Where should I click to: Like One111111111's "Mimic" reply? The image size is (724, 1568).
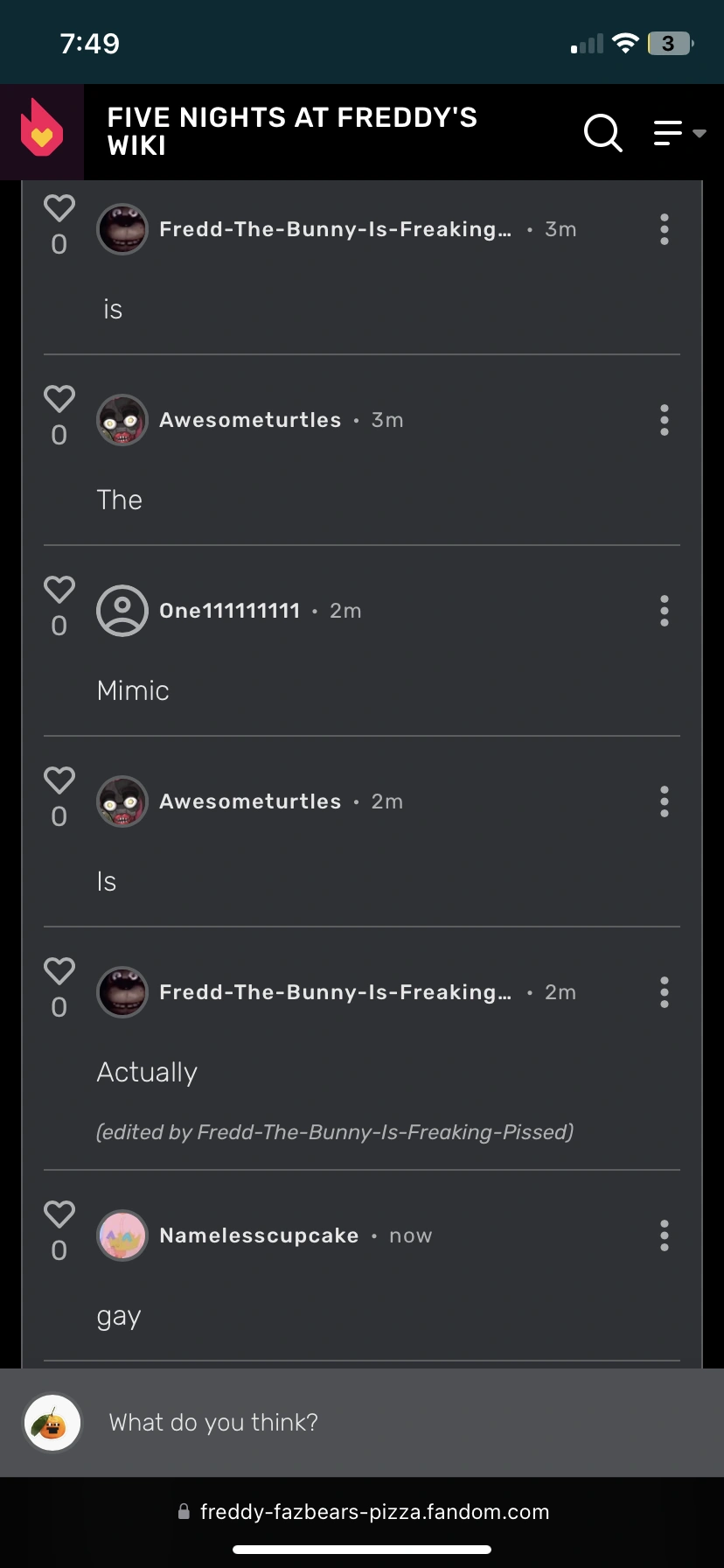tap(59, 590)
